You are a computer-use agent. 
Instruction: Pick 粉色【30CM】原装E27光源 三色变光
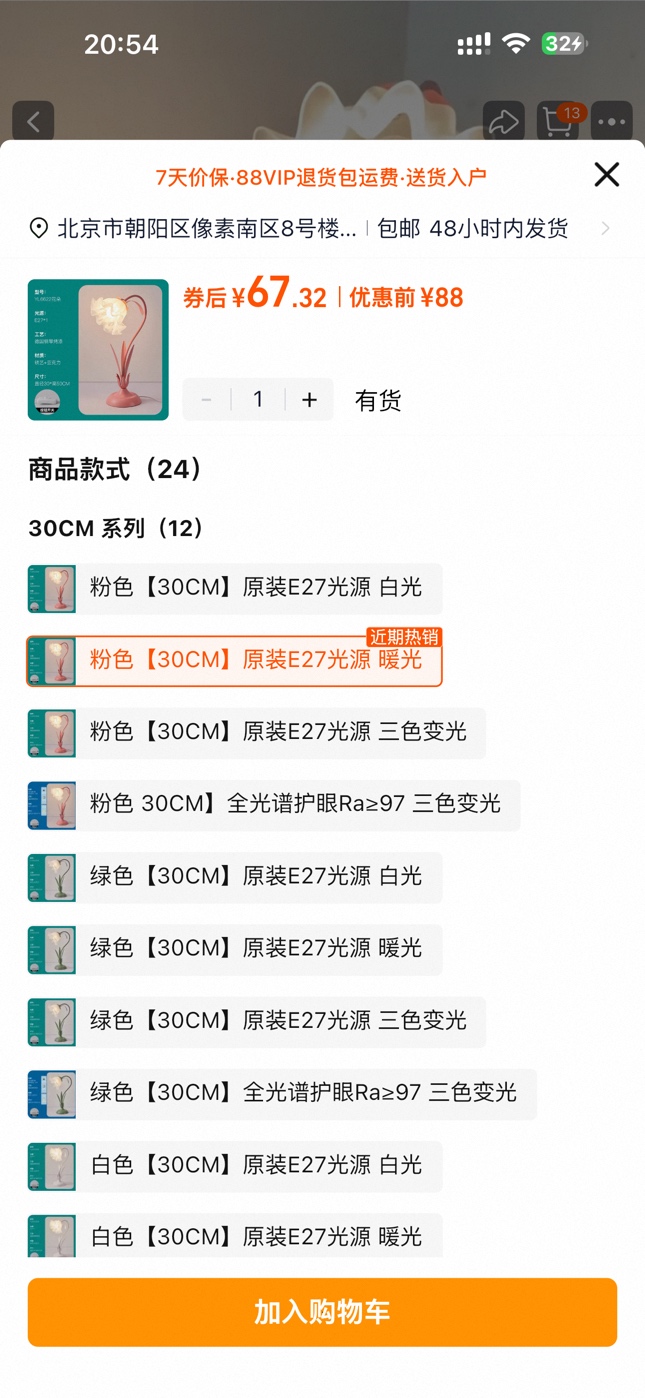coord(257,732)
